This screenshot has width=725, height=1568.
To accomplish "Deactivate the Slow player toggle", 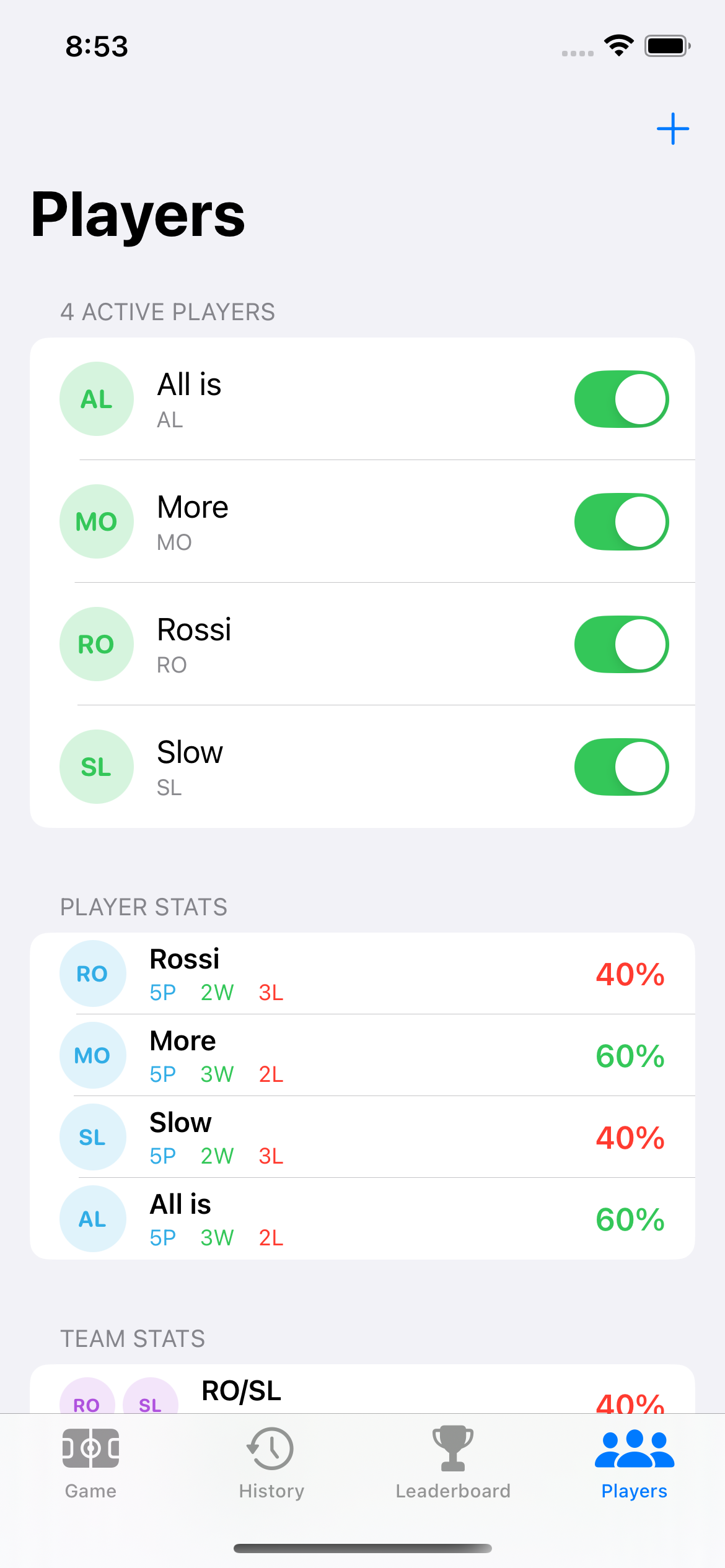I will tap(620, 767).
